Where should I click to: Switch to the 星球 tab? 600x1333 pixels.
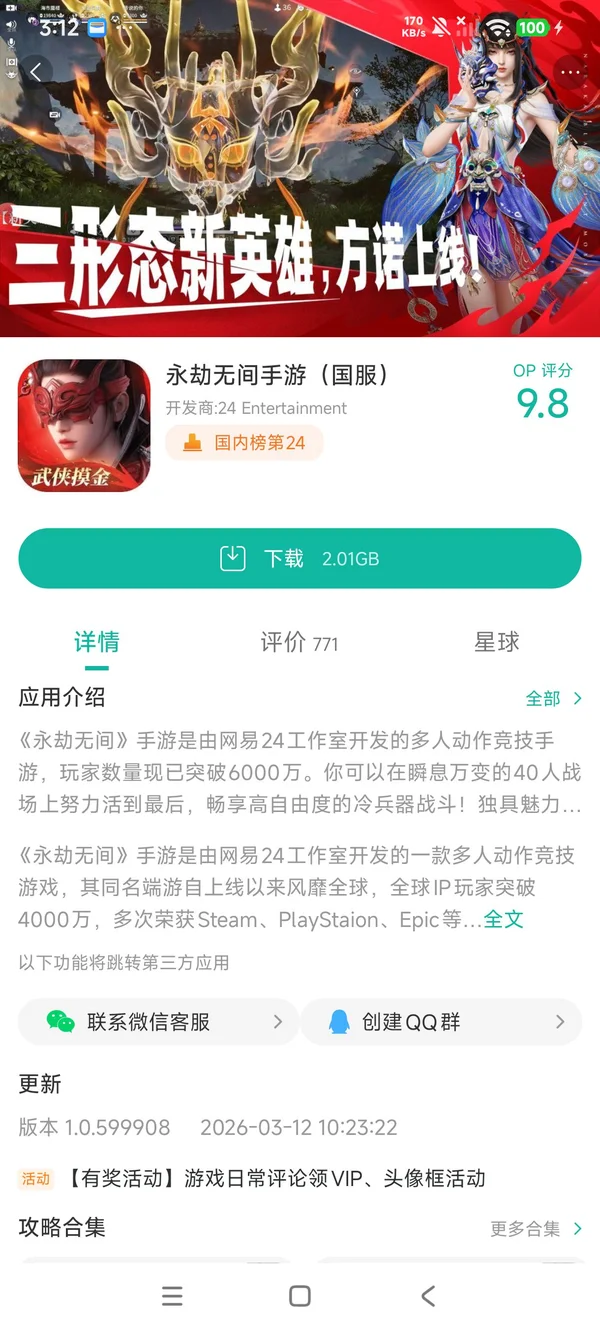(x=497, y=642)
